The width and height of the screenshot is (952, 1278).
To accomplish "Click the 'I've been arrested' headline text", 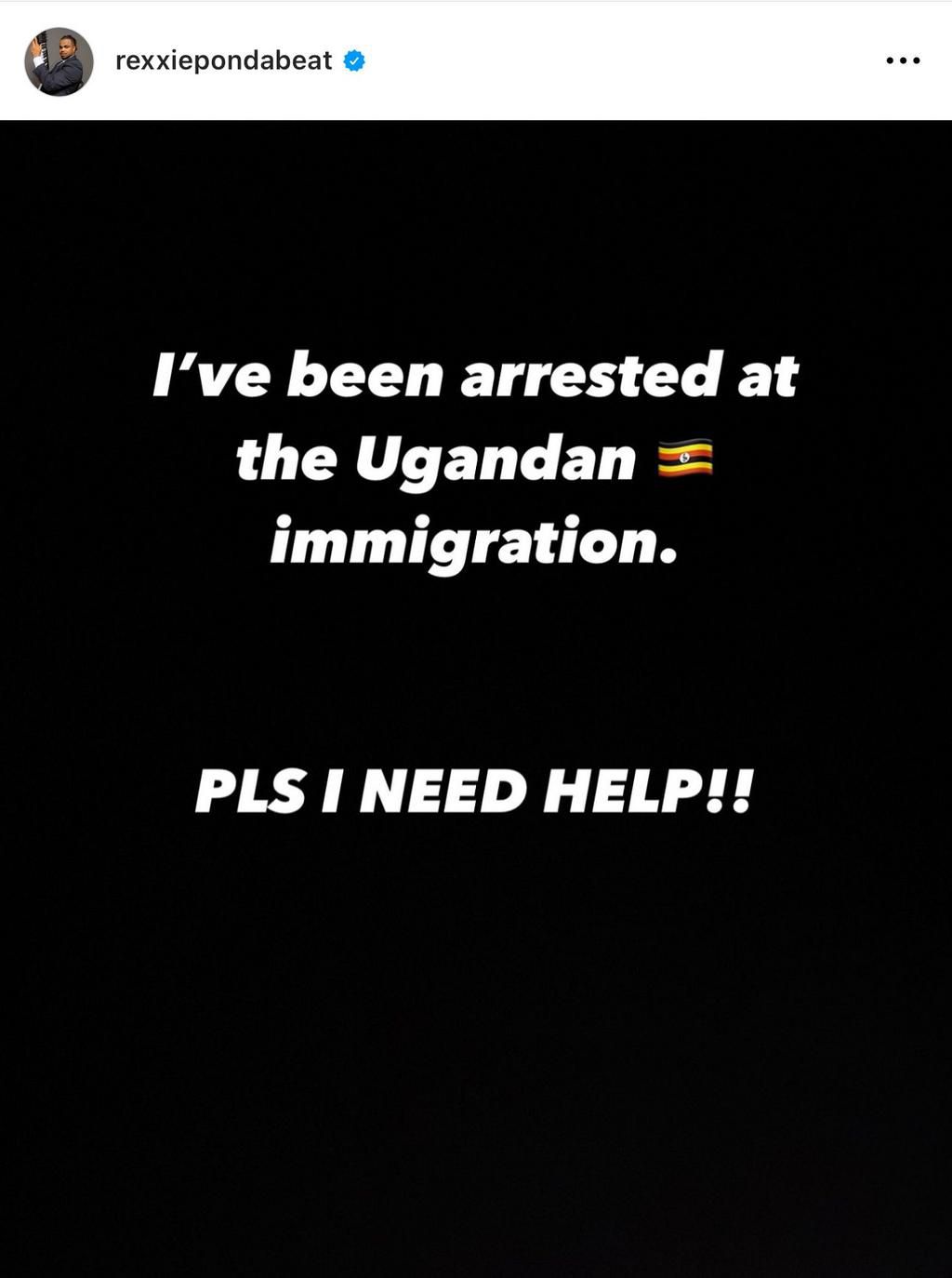I will point(476,377).
